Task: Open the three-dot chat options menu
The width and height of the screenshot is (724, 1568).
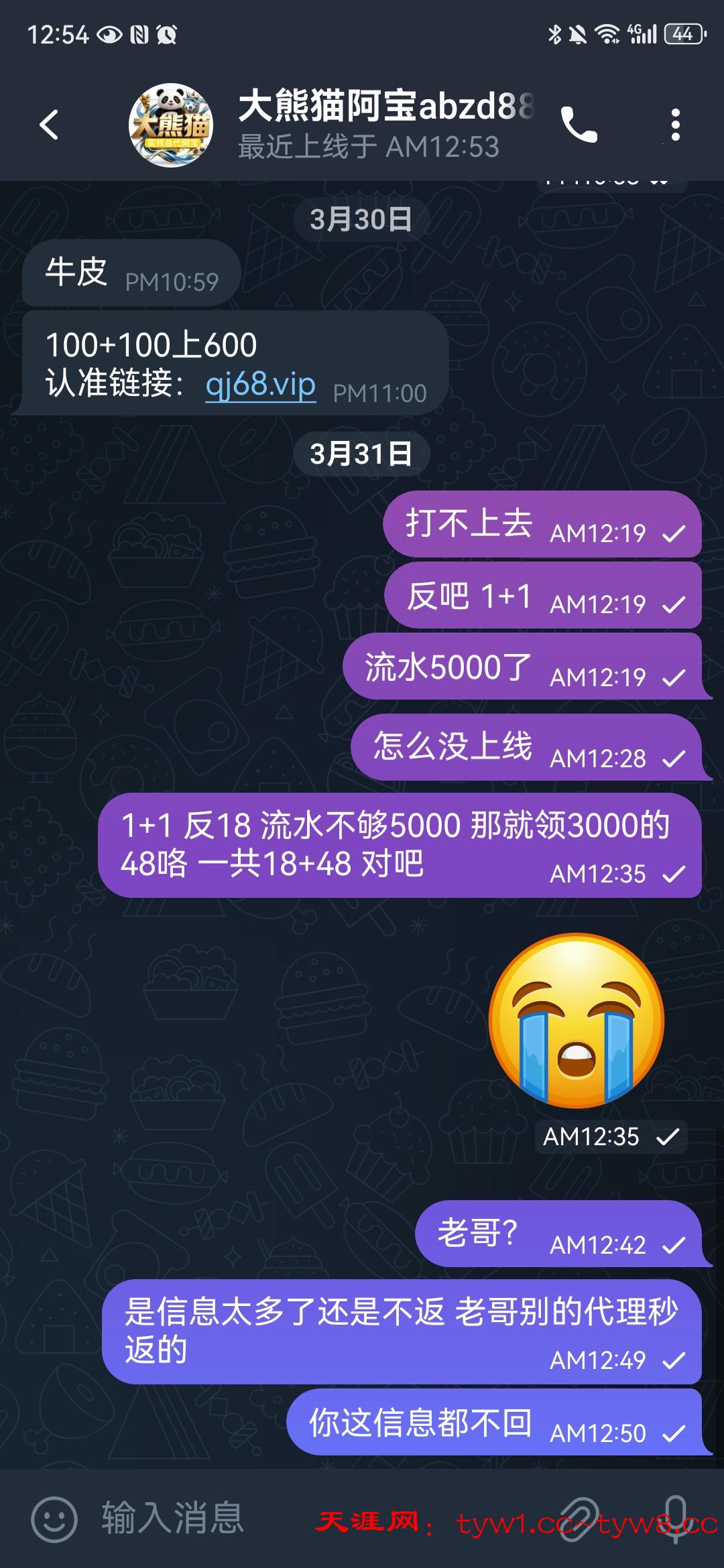Action: (x=676, y=124)
